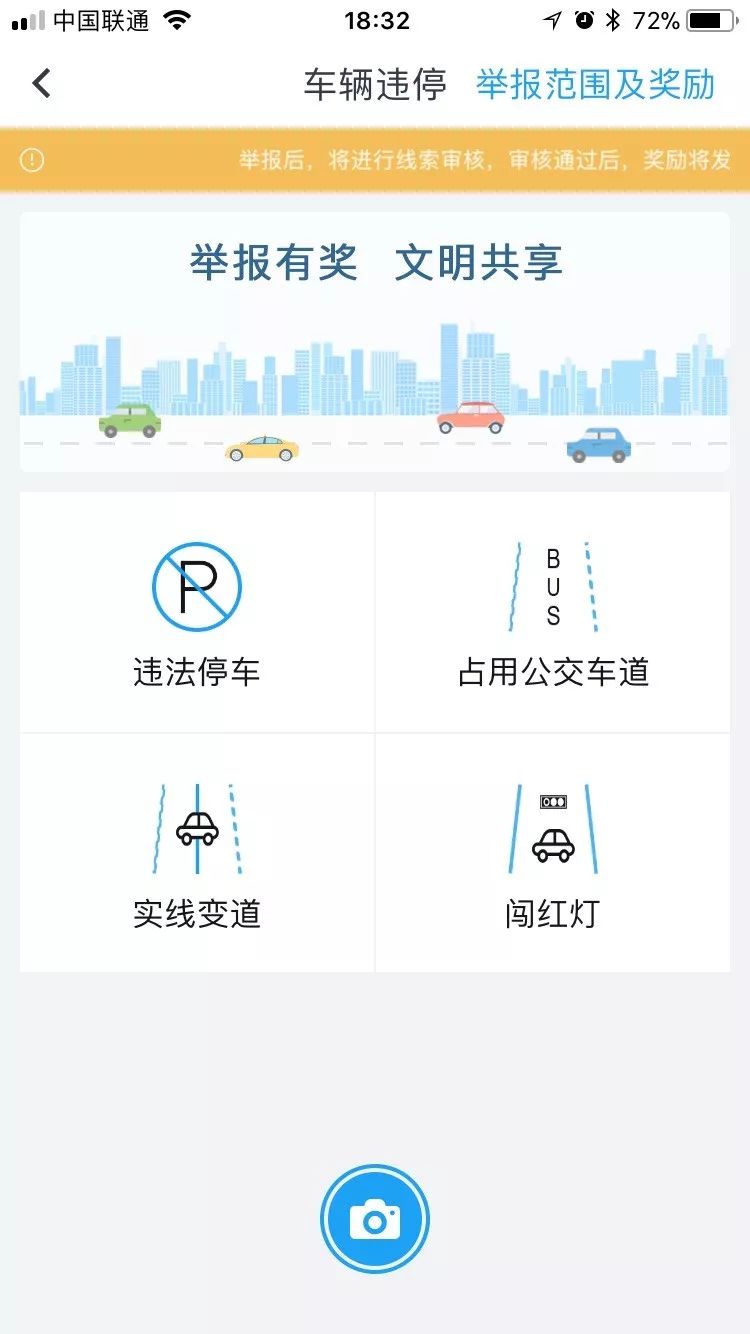Tap the 18:32 clock in the status bar

click(375, 20)
